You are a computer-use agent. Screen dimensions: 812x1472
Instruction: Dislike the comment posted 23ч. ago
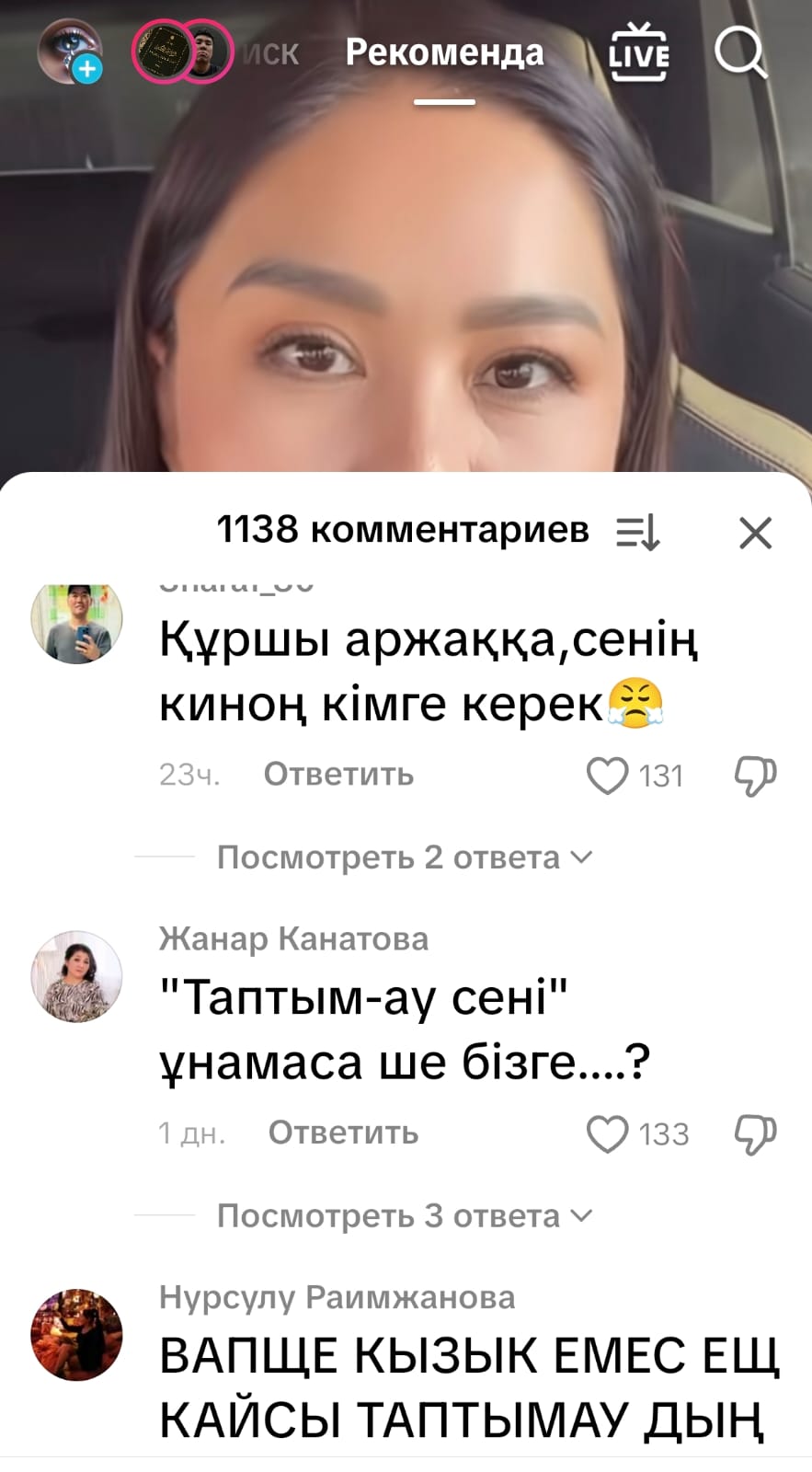[755, 776]
